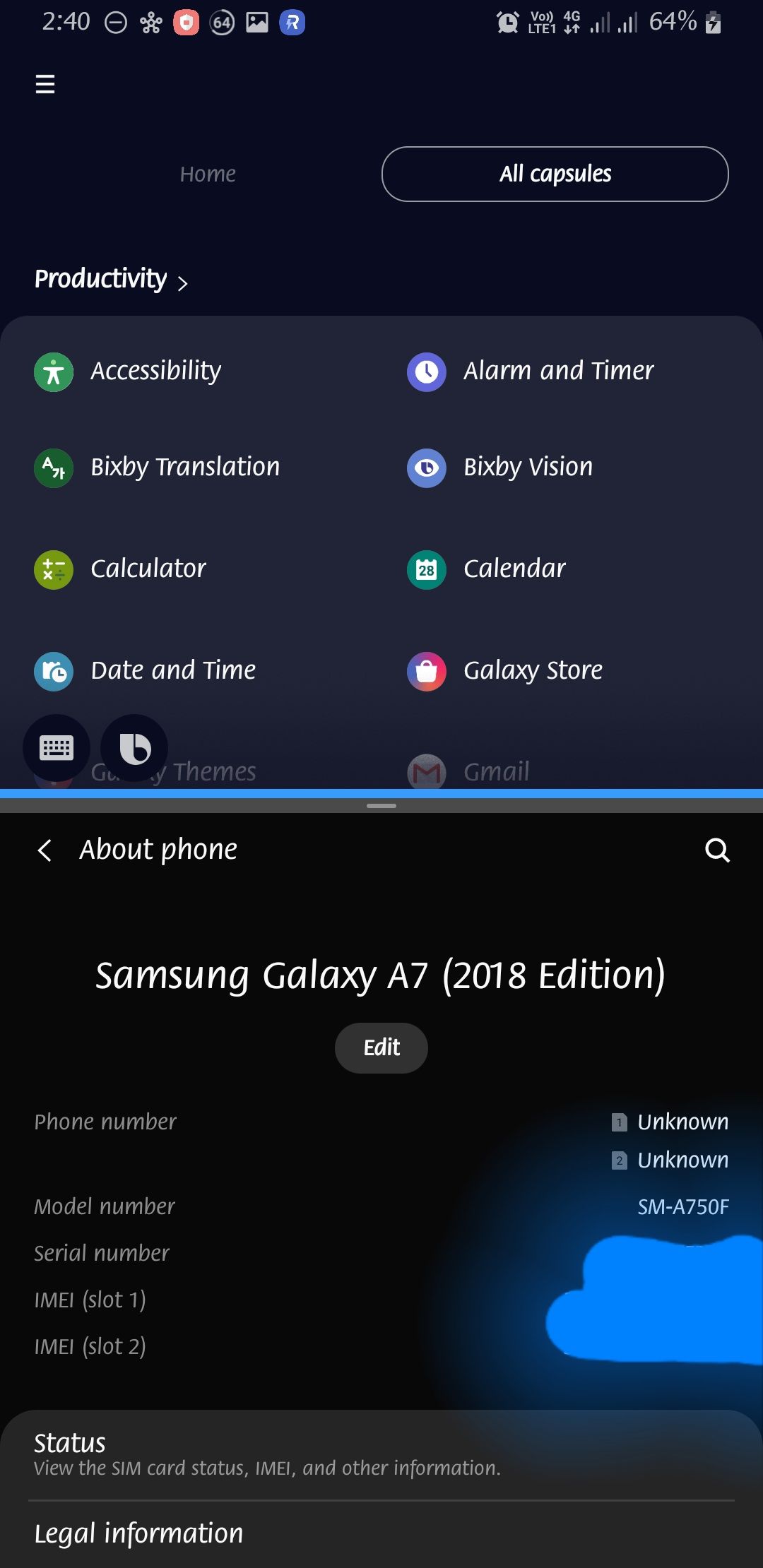
Task: Open the Bixby Vision capsule
Action: [x=528, y=468]
